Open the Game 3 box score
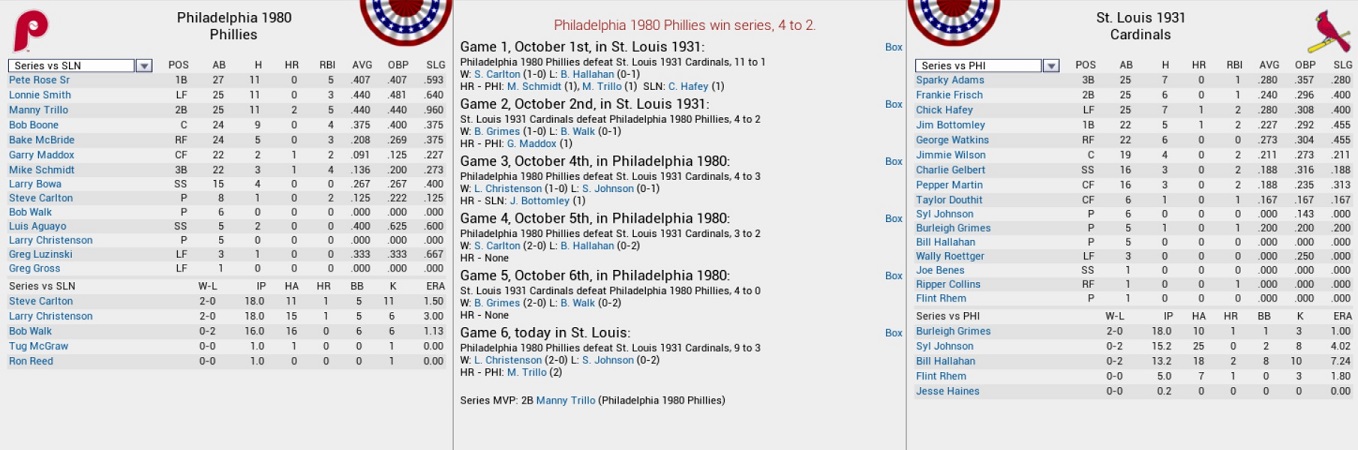 coord(893,161)
